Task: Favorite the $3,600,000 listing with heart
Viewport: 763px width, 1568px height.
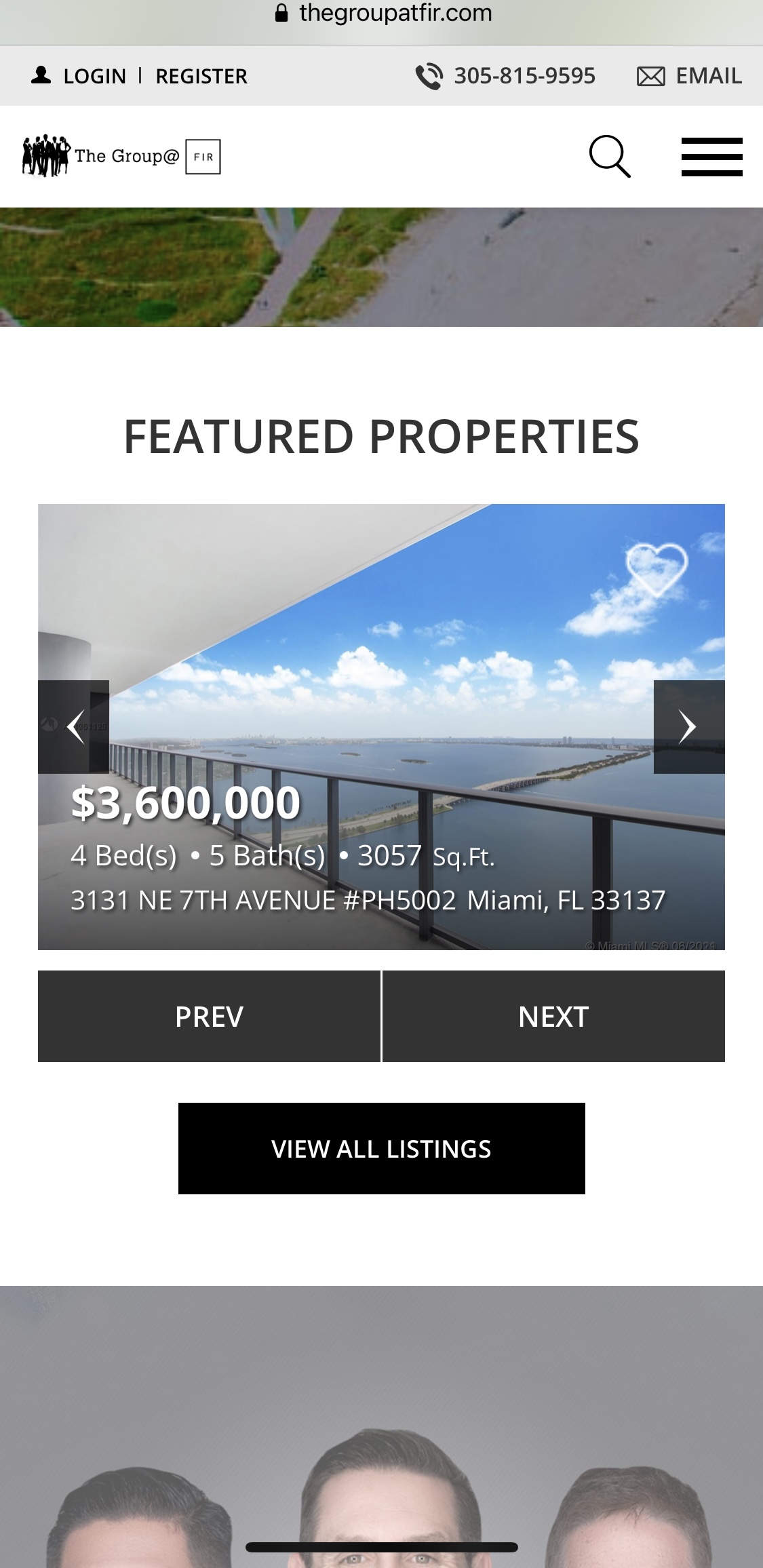Action: pos(656,568)
